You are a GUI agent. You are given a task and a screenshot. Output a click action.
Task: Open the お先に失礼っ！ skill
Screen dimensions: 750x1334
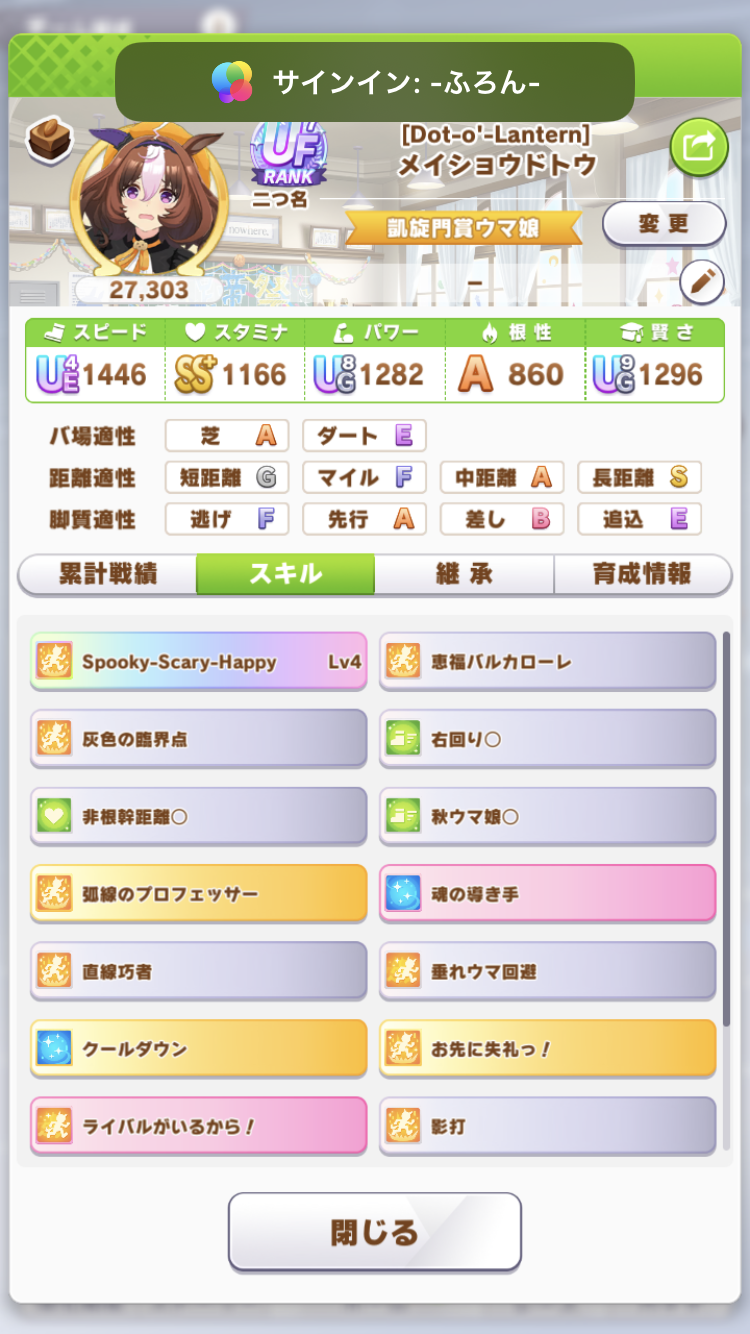pos(547,1048)
